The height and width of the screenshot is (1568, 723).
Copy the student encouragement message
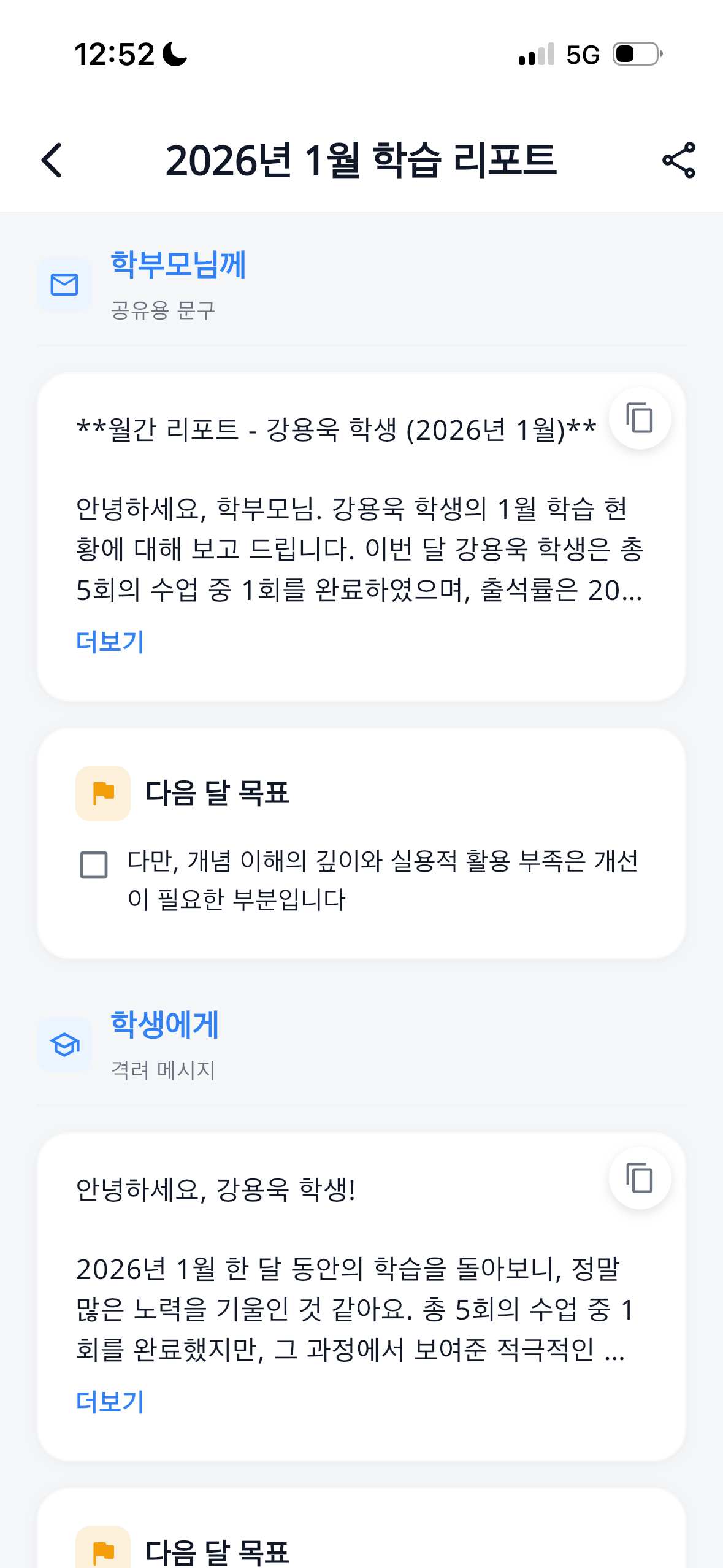click(x=640, y=1178)
